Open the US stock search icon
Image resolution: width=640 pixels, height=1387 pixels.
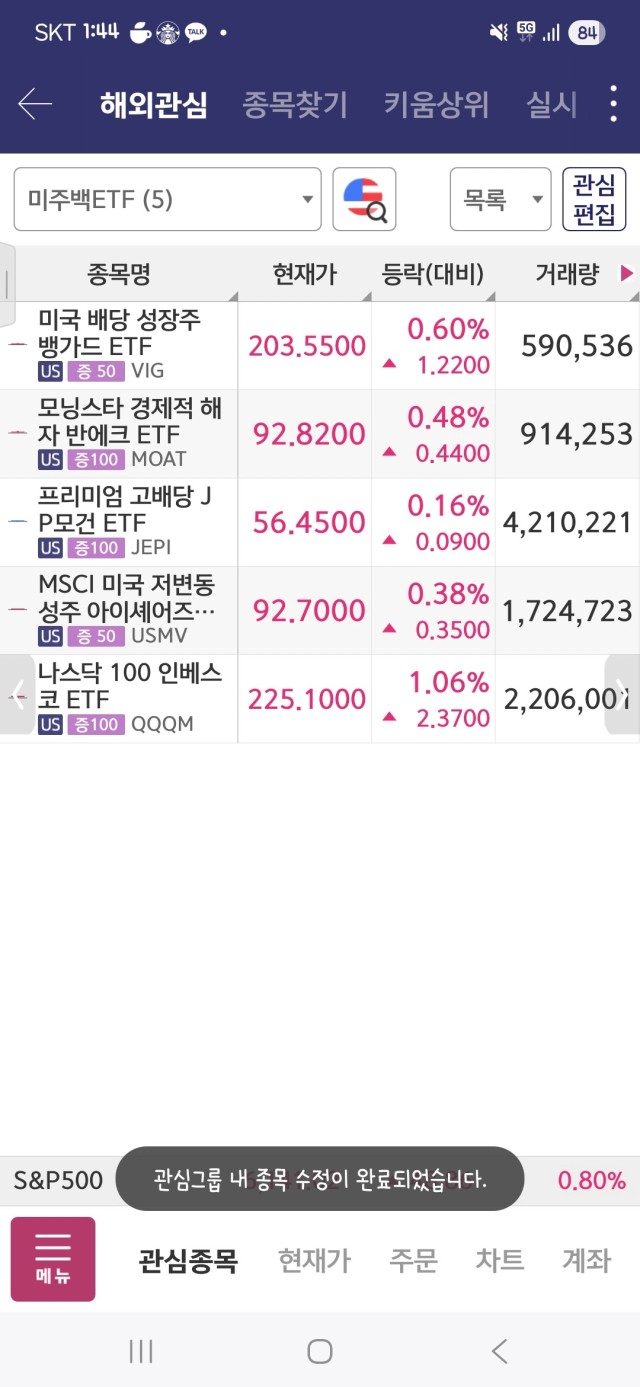[364, 200]
